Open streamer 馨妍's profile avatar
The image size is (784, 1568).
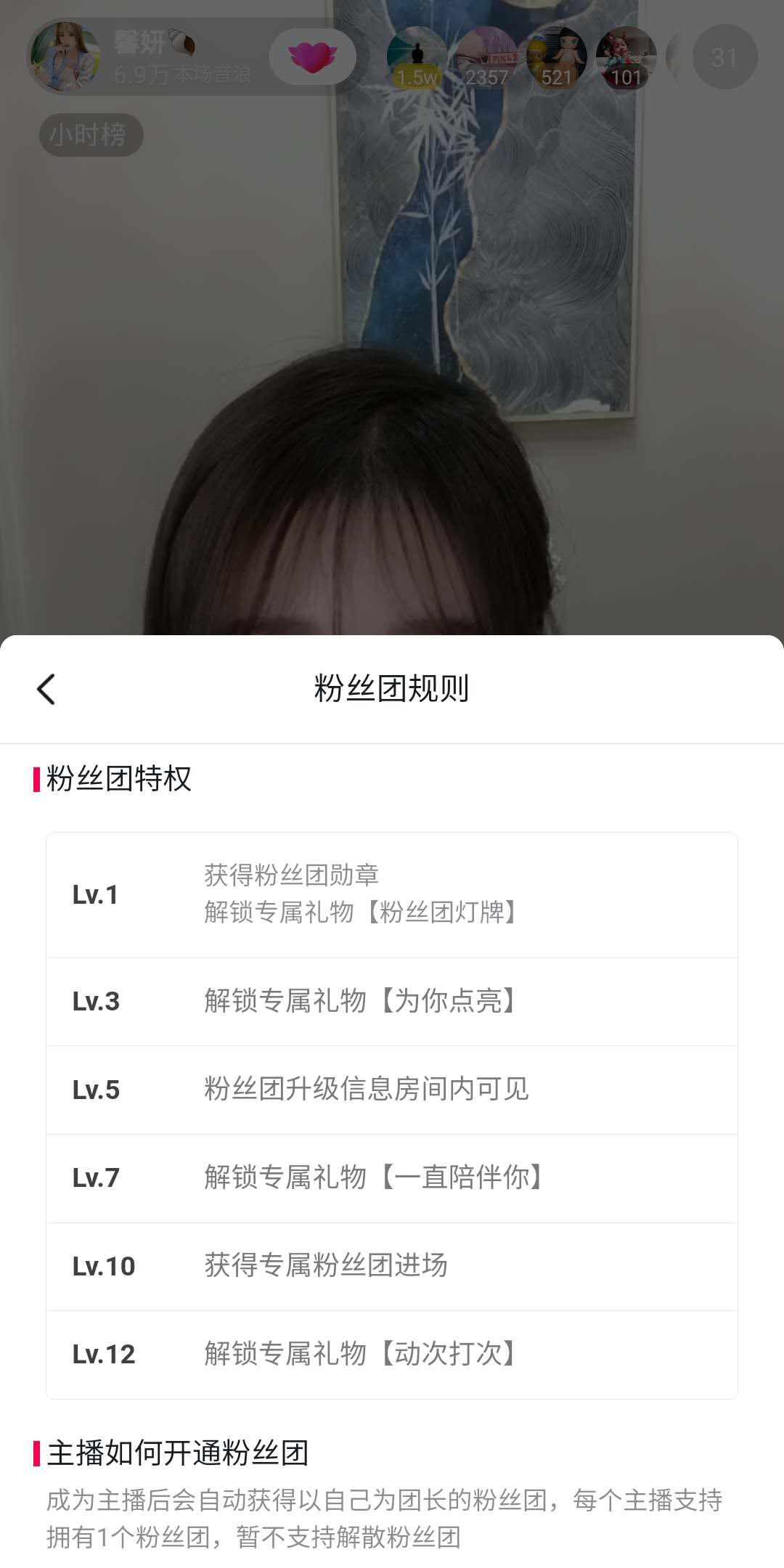point(64,57)
